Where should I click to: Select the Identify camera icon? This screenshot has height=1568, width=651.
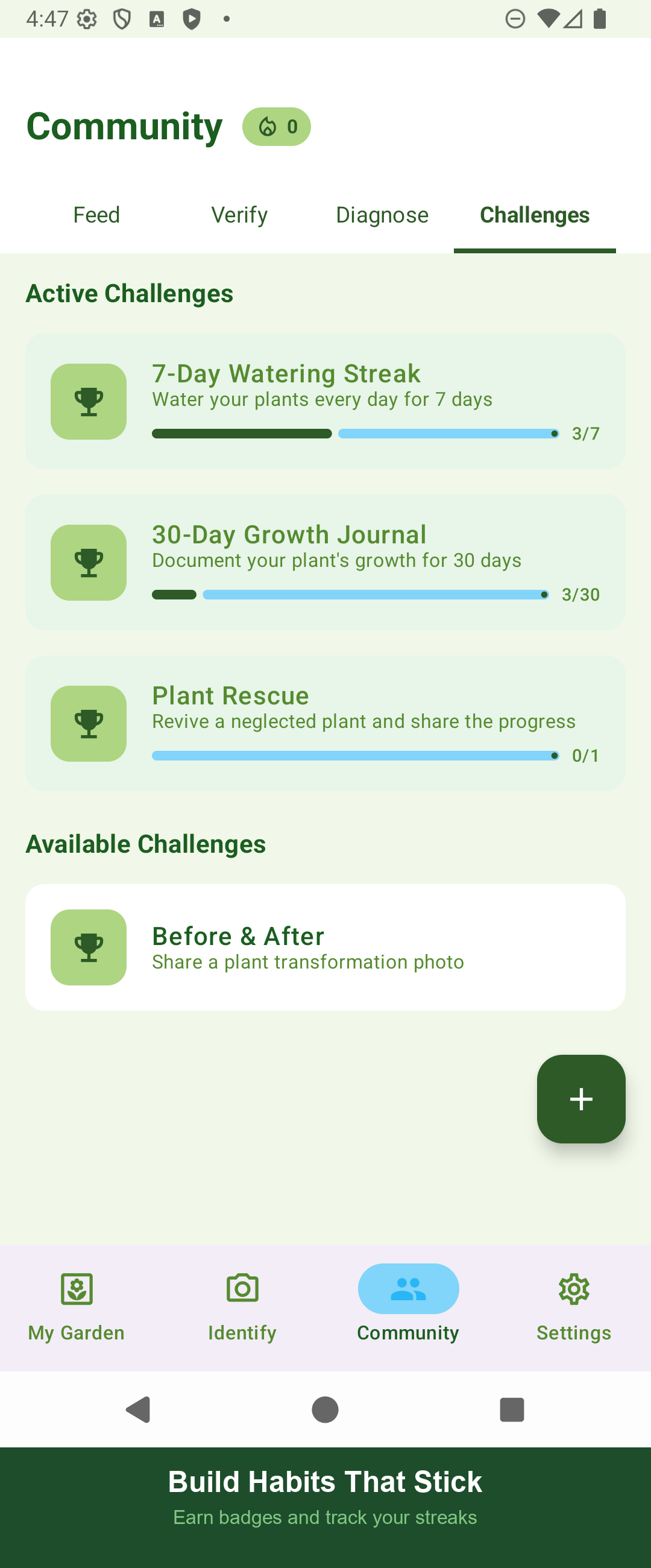242,1289
